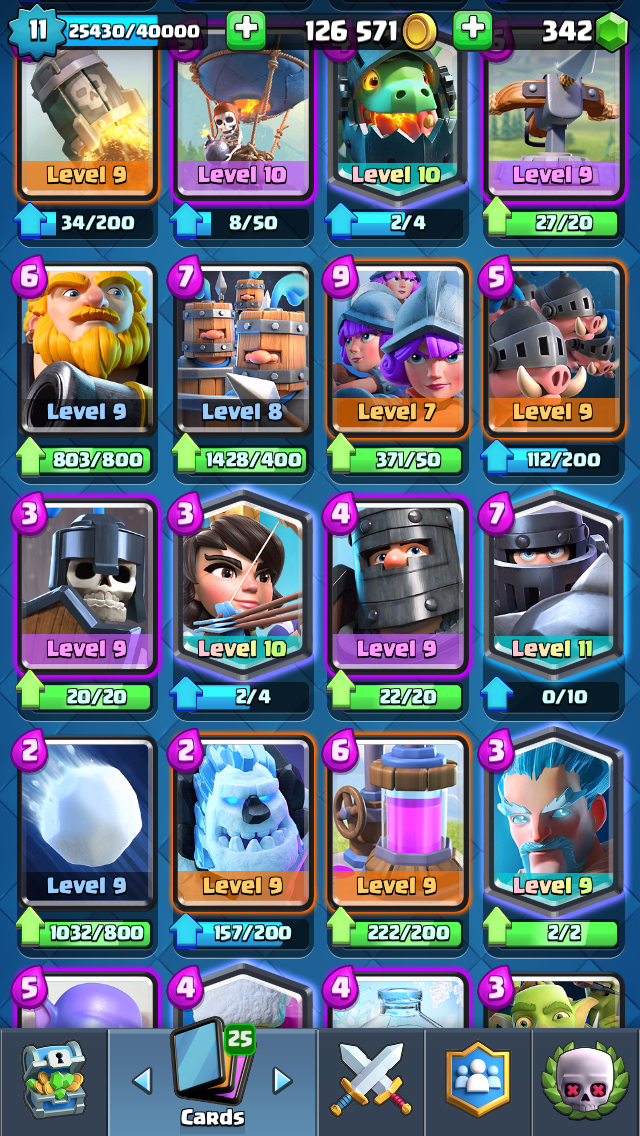Open the Guards skeleton card
640x1136 pixels.
(87, 585)
